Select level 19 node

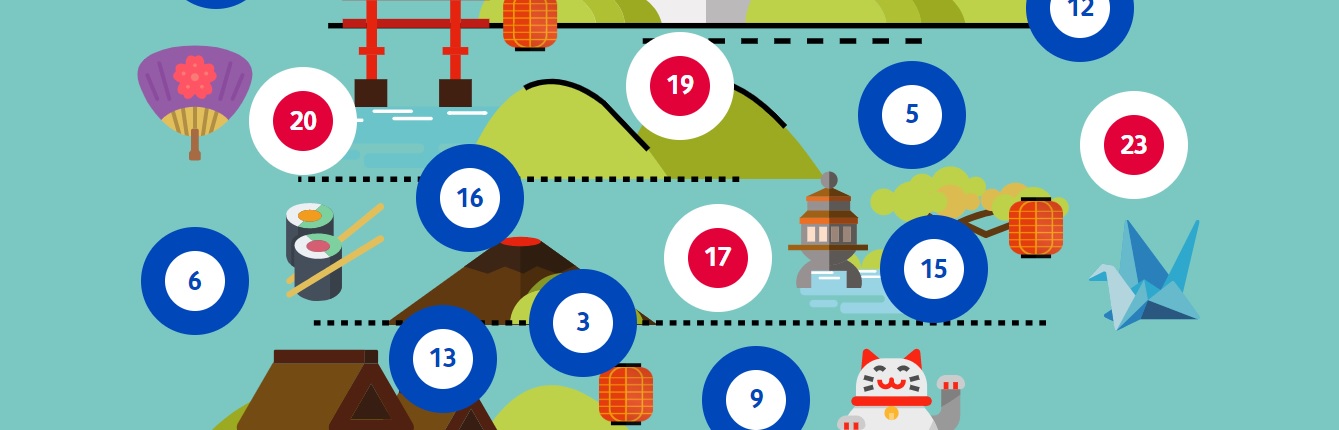click(x=680, y=85)
